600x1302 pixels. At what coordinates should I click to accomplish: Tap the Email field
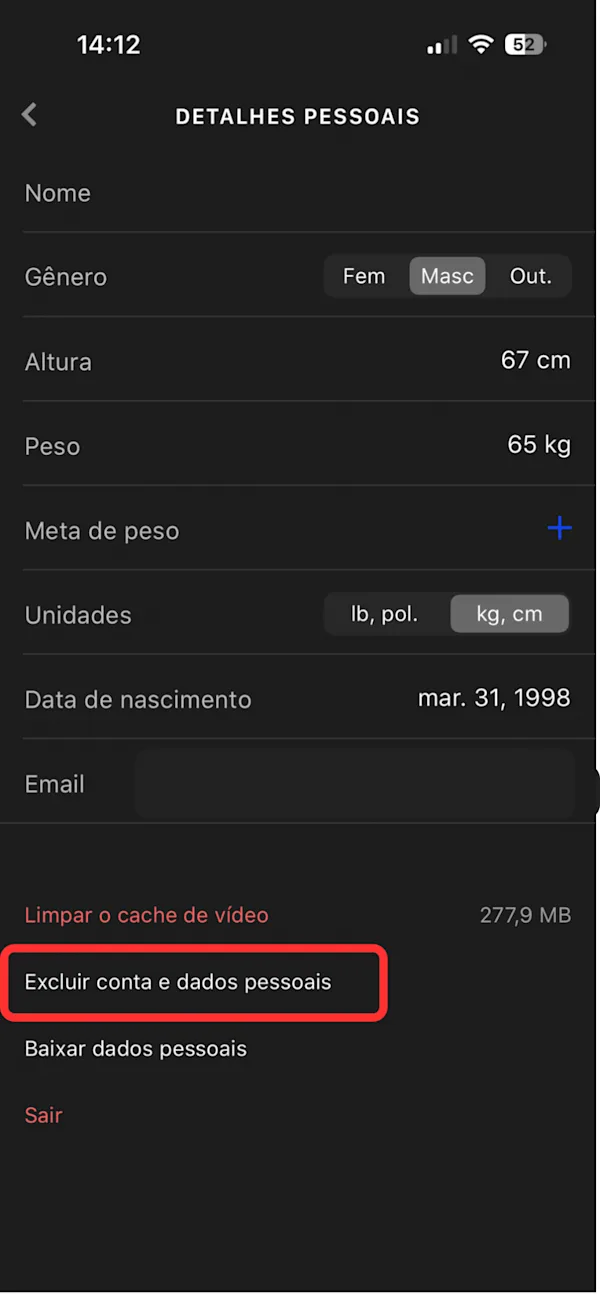point(355,784)
